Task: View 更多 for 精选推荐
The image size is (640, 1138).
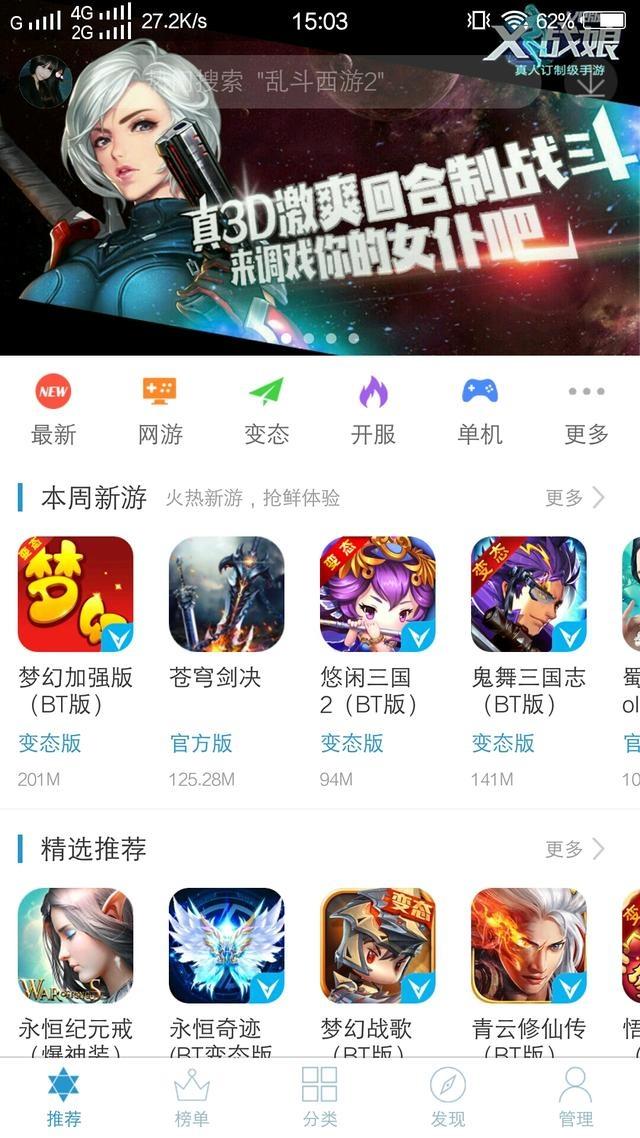Action: click(x=575, y=849)
